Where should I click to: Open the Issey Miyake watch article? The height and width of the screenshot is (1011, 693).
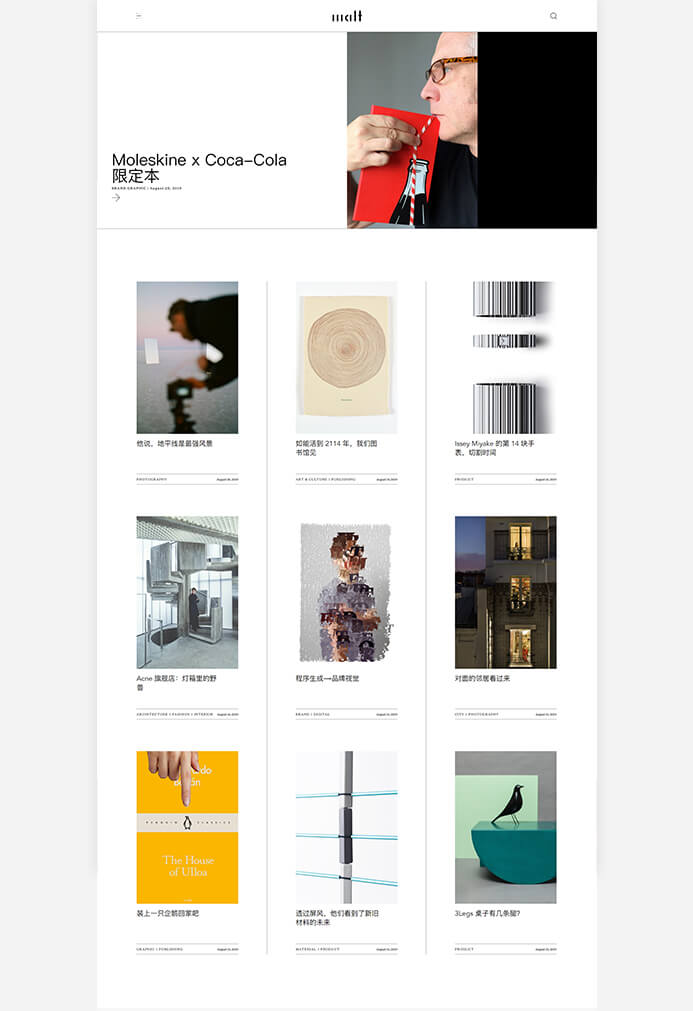point(505,357)
